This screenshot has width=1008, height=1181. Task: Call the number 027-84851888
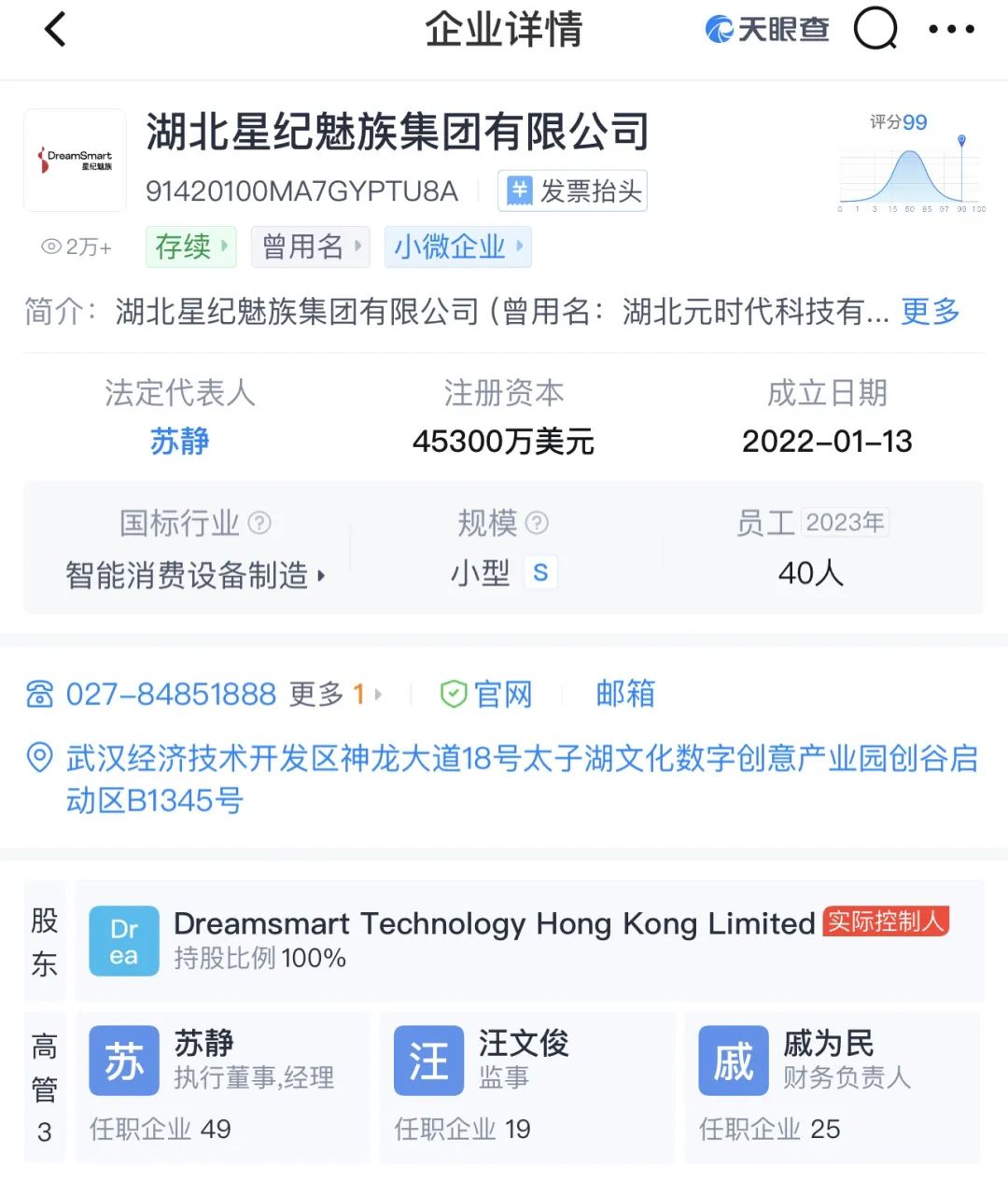[x=170, y=695]
